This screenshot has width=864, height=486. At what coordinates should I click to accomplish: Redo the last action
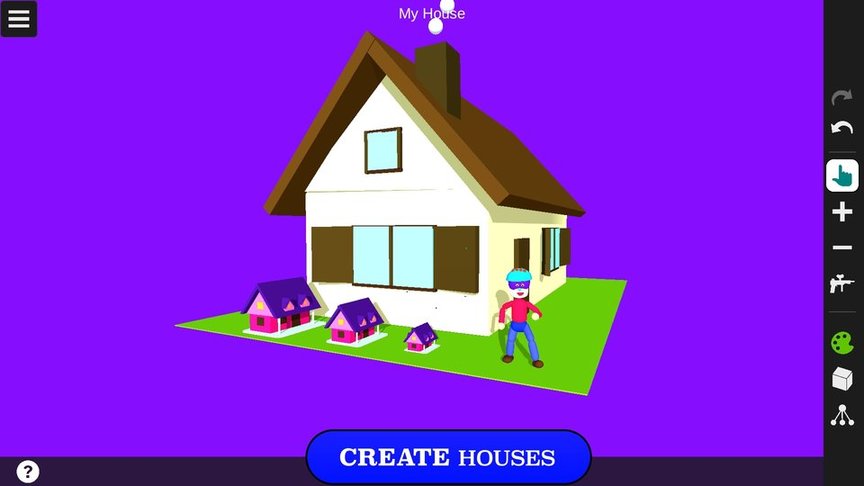pyautogui.click(x=842, y=98)
